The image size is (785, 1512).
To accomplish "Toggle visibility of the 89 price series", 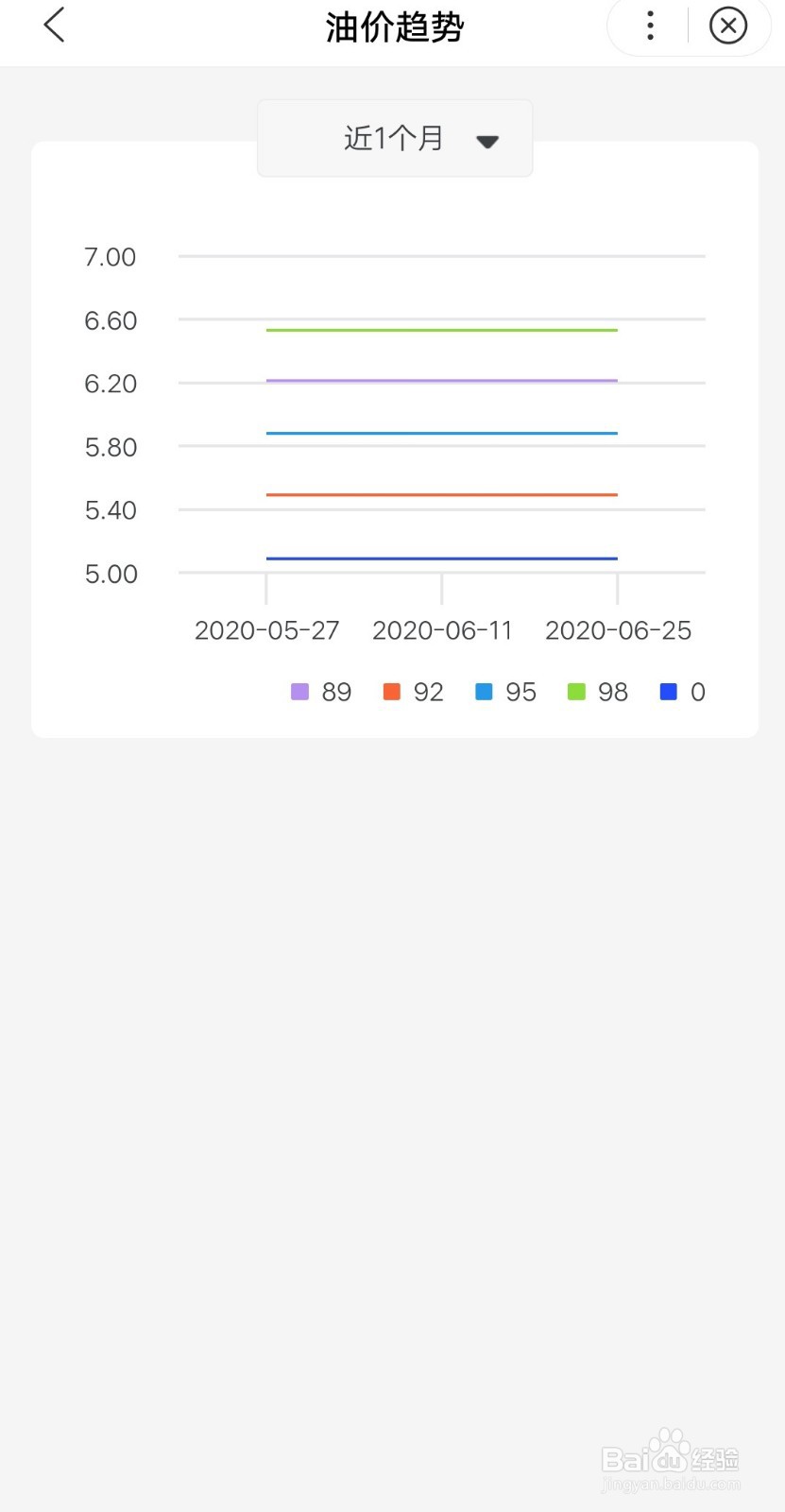I will tap(320, 691).
